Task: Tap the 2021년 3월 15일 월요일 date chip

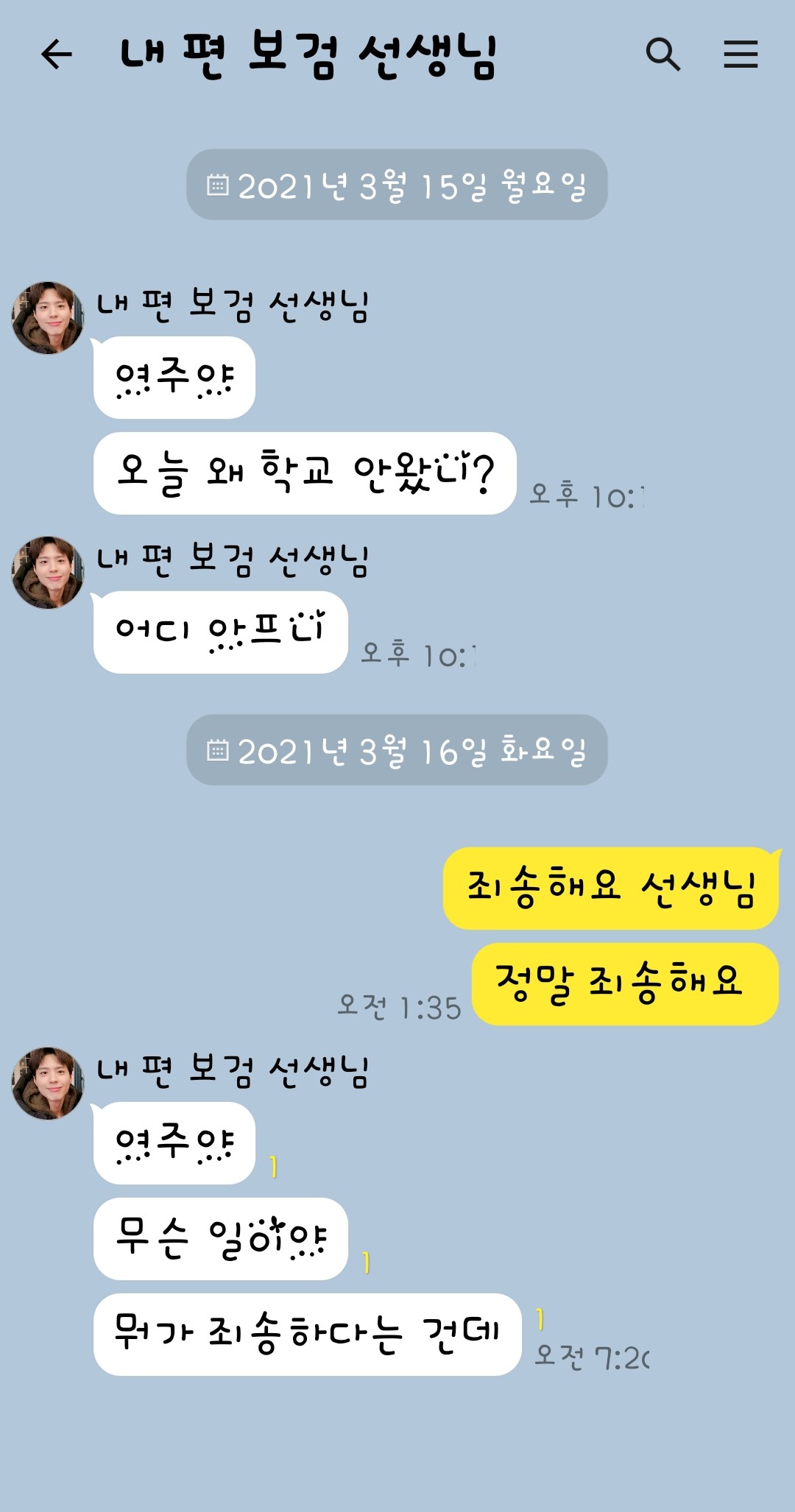Action: (397, 185)
